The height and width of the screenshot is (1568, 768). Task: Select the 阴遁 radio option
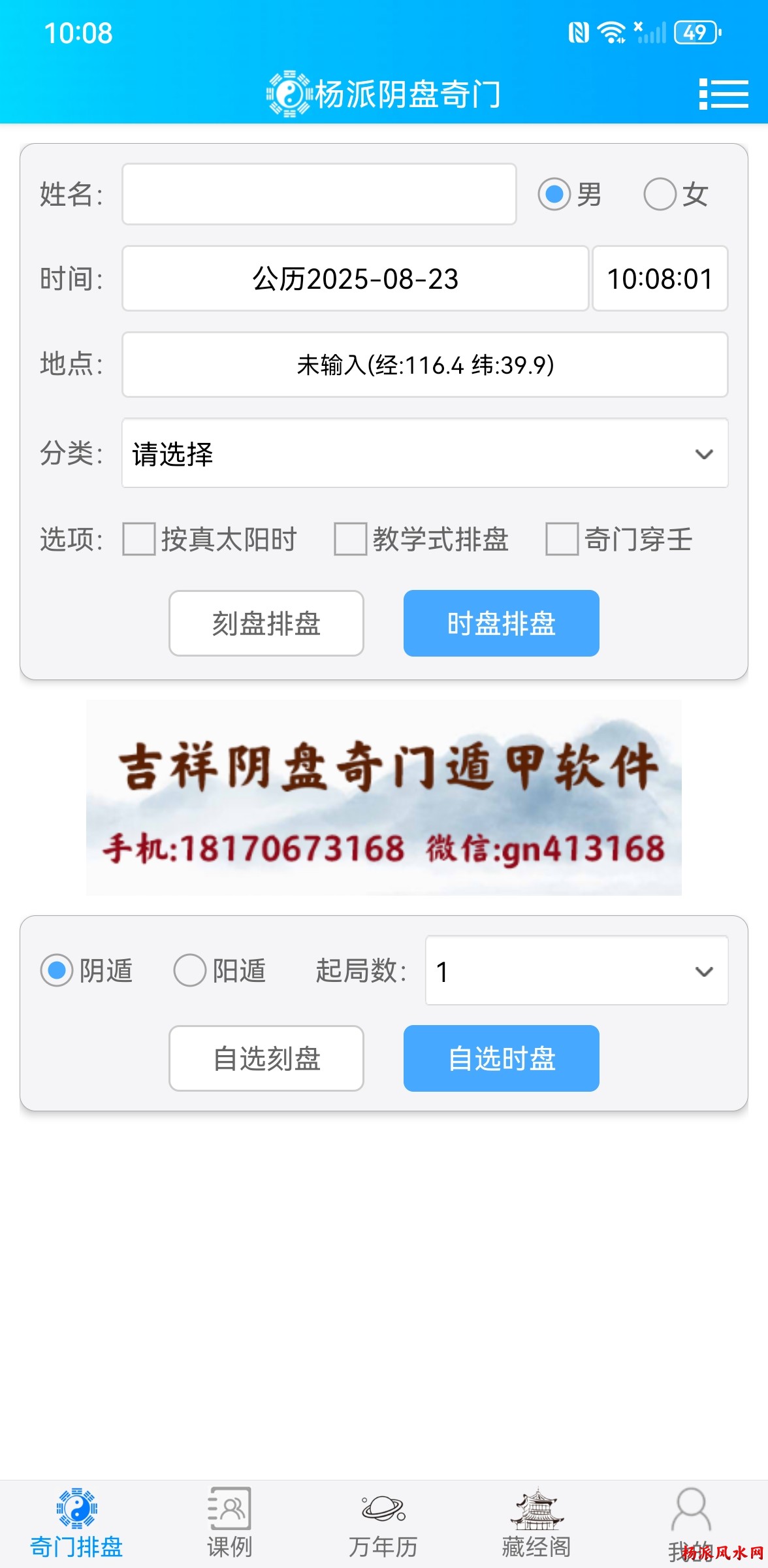click(57, 970)
